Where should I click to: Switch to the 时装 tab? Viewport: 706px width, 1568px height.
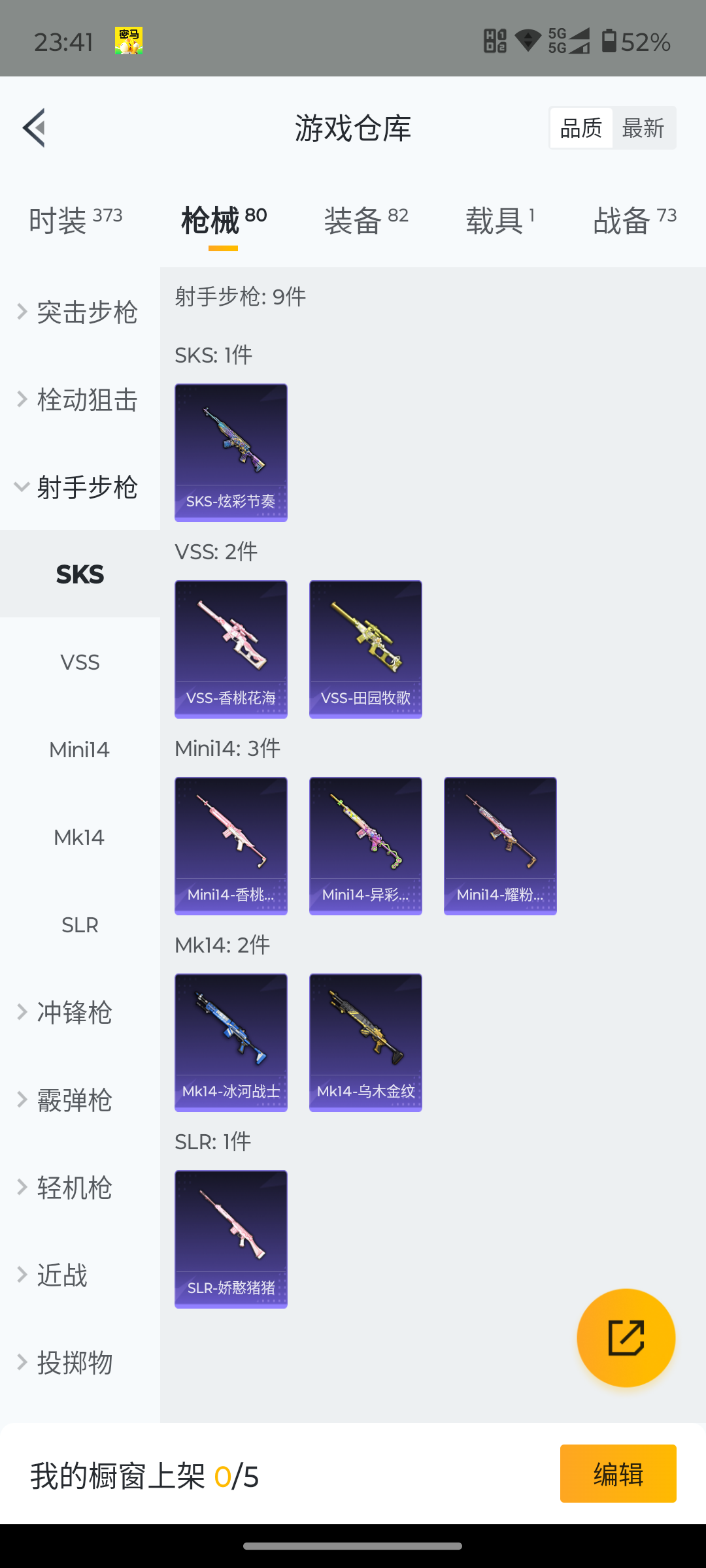pyautogui.click(x=75, y=220)
